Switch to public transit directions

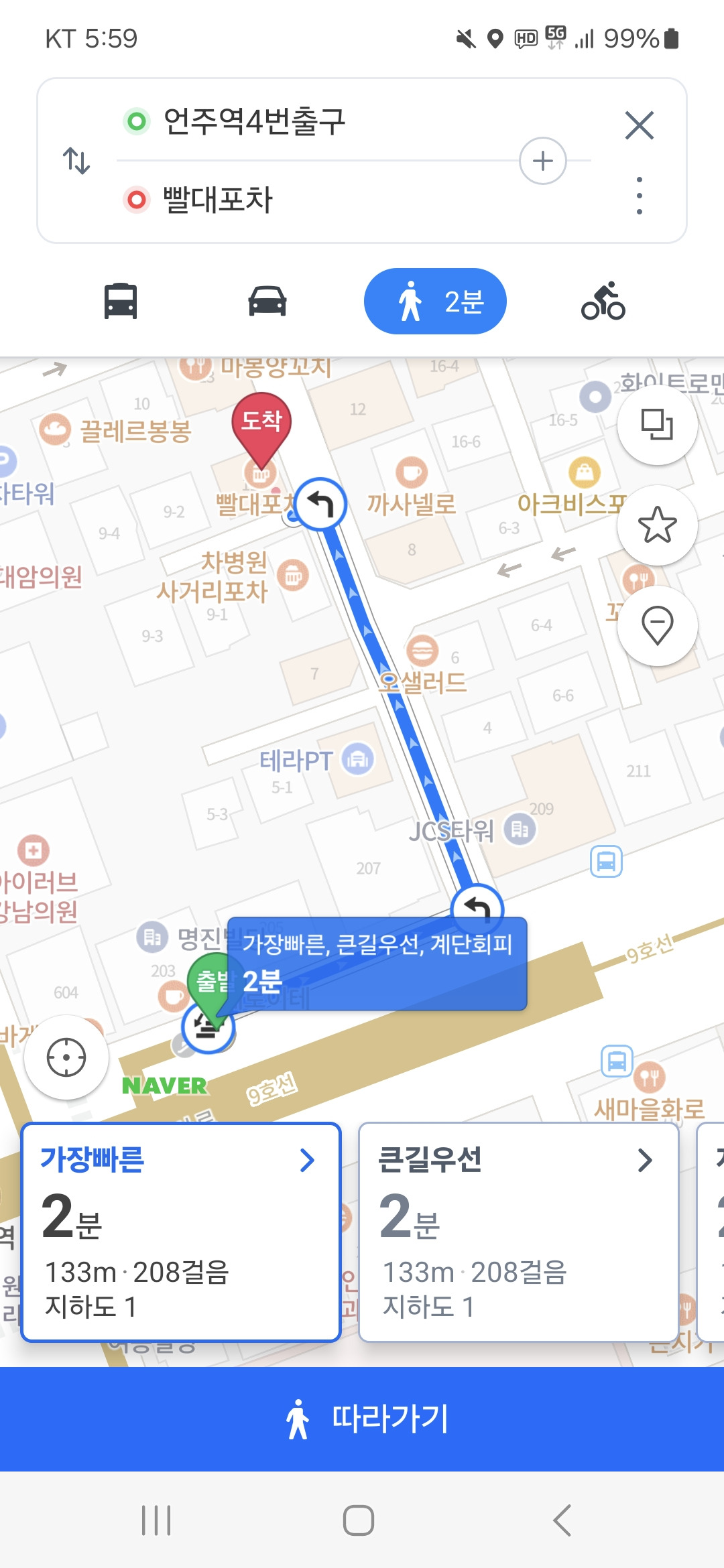pos(121,301)
